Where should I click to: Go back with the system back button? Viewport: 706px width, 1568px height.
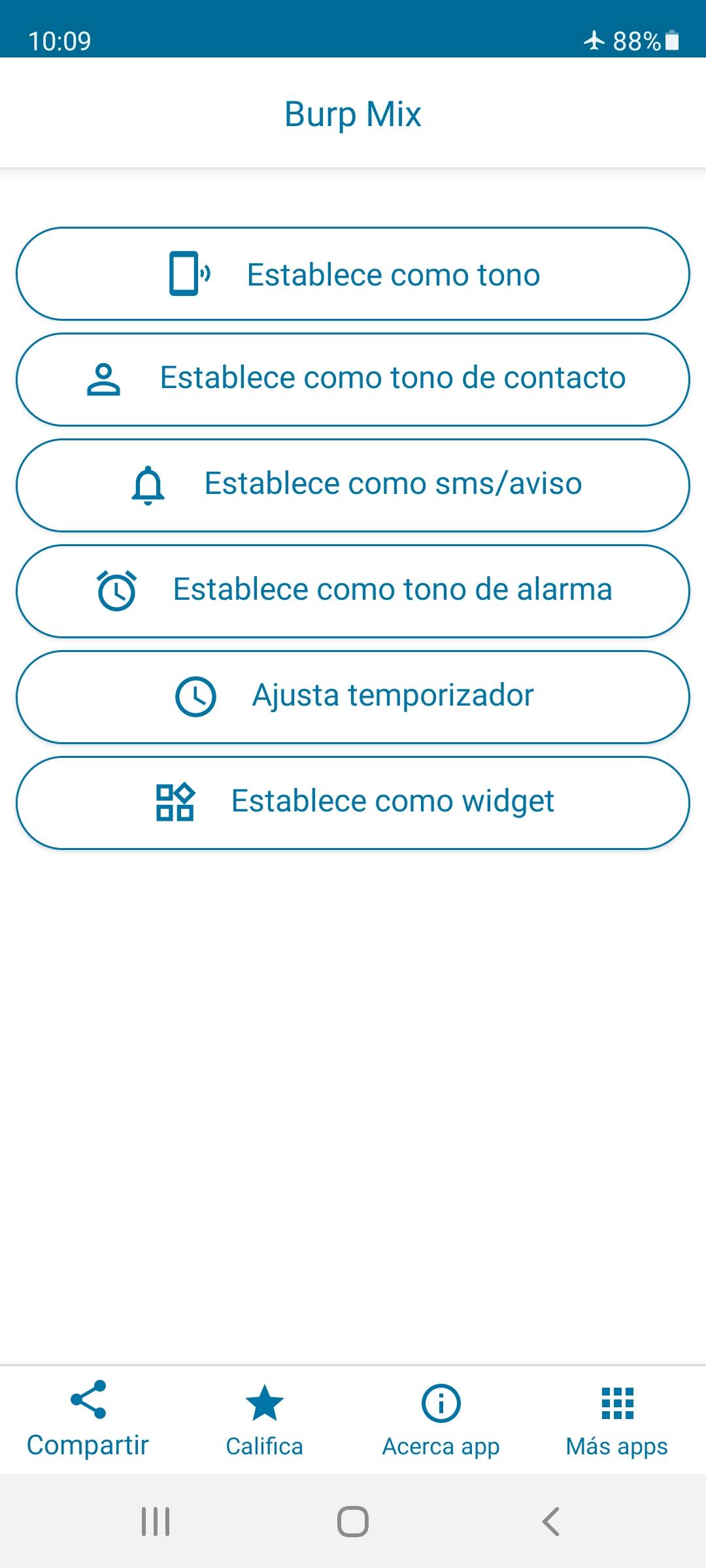(550, 1522)
